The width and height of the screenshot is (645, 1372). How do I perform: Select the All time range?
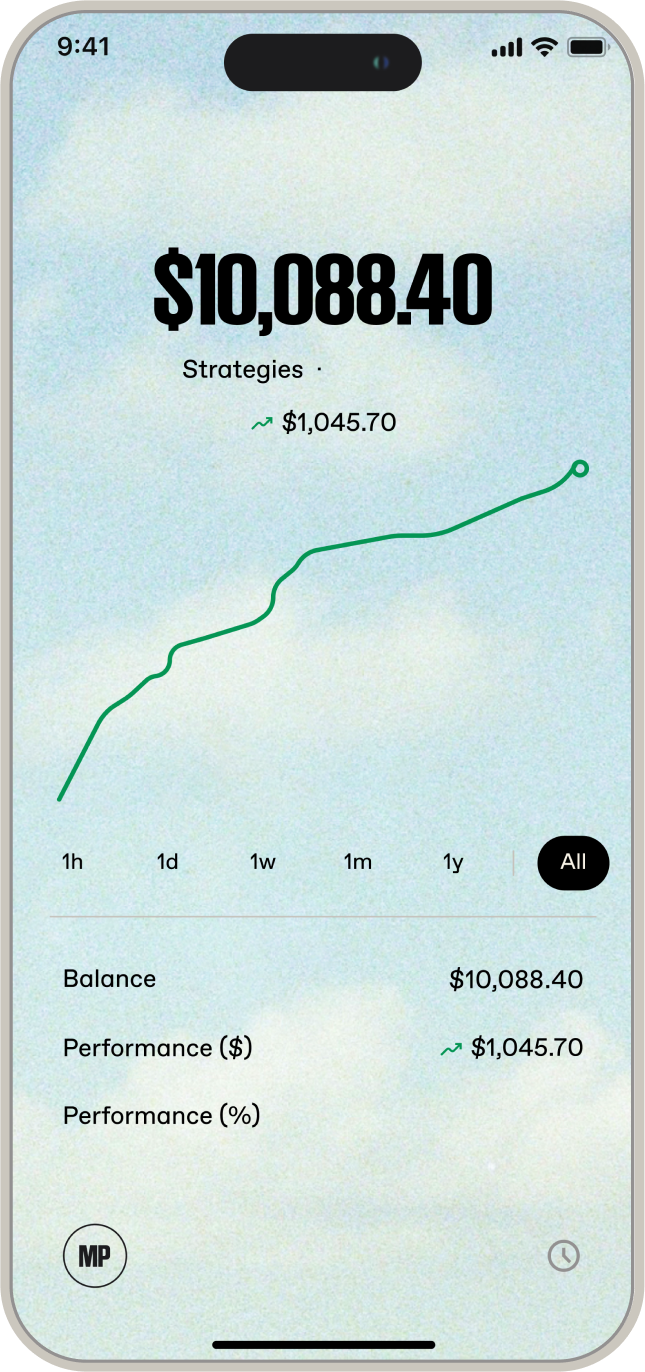pyautogui.click(x=573, y=862)
